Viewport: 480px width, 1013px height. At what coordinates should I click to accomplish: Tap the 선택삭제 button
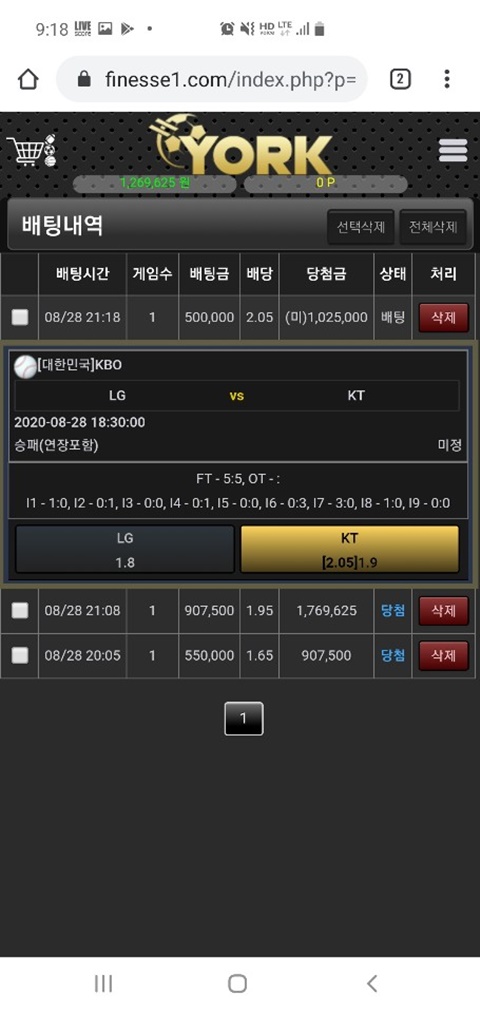(x=360, y=227)
